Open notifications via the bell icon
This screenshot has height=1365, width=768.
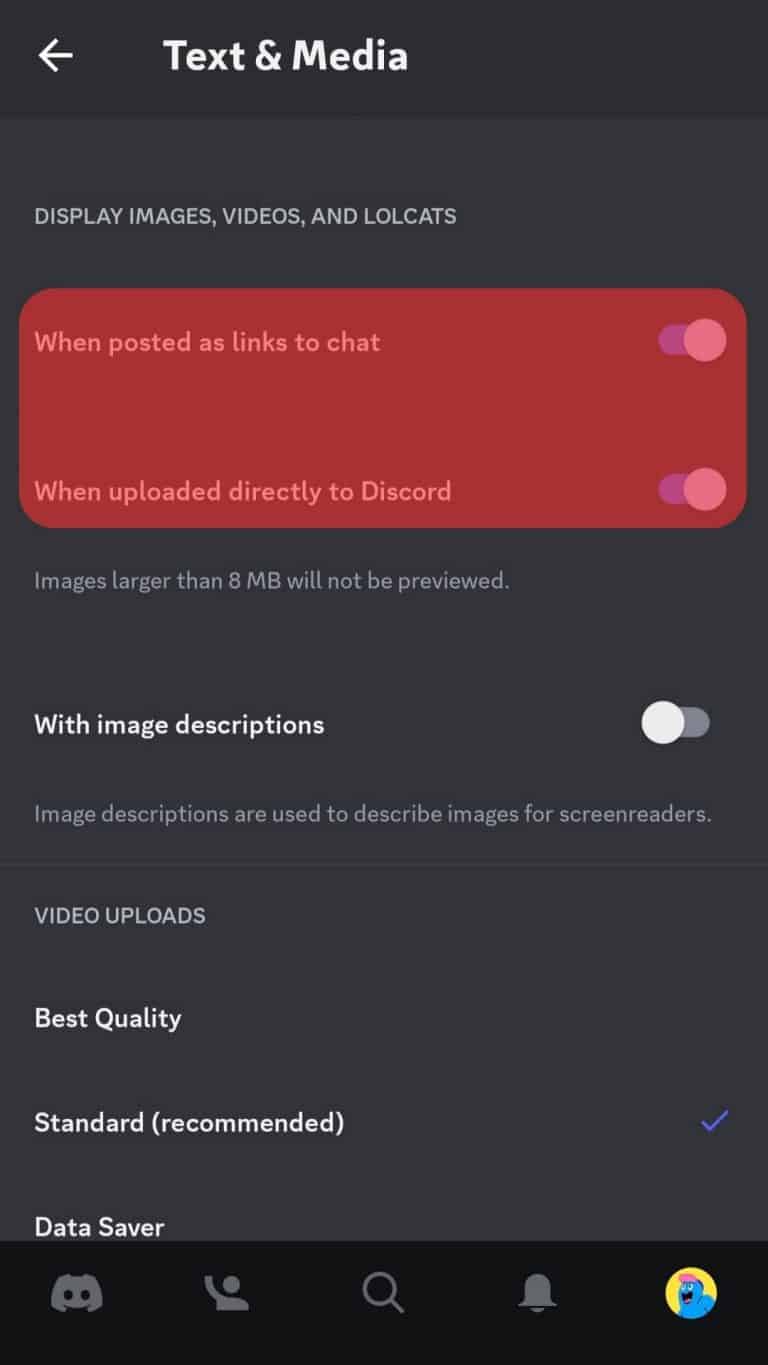pos(538,1292)
